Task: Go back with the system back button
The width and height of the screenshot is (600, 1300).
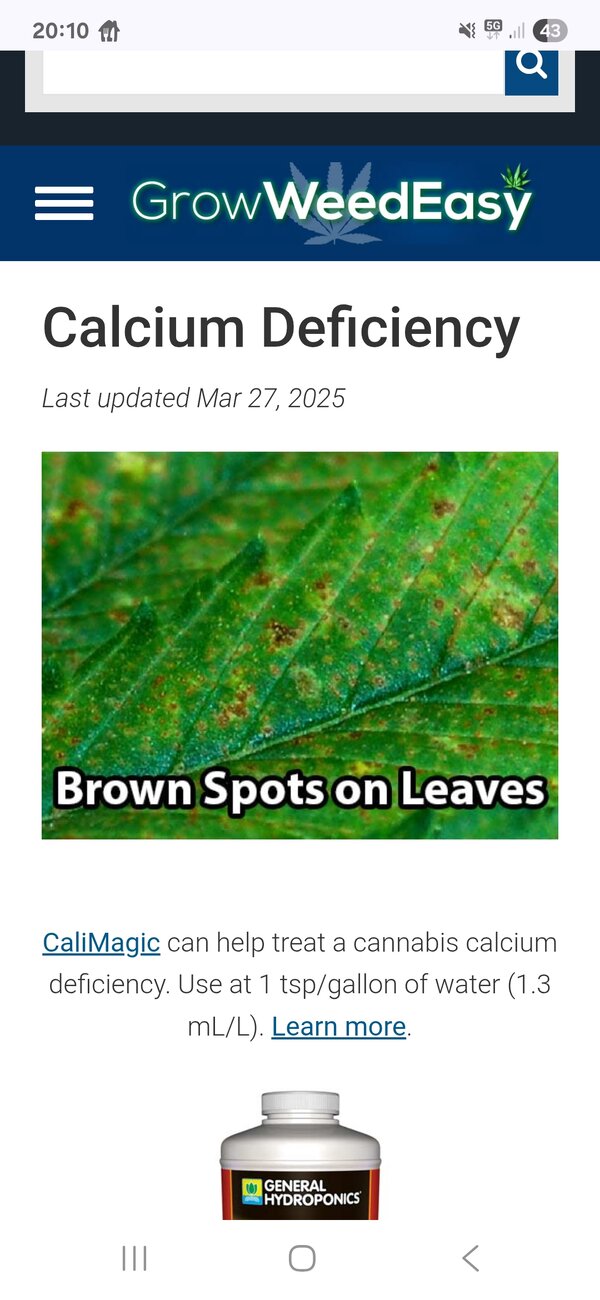Action: point(470,1258)
